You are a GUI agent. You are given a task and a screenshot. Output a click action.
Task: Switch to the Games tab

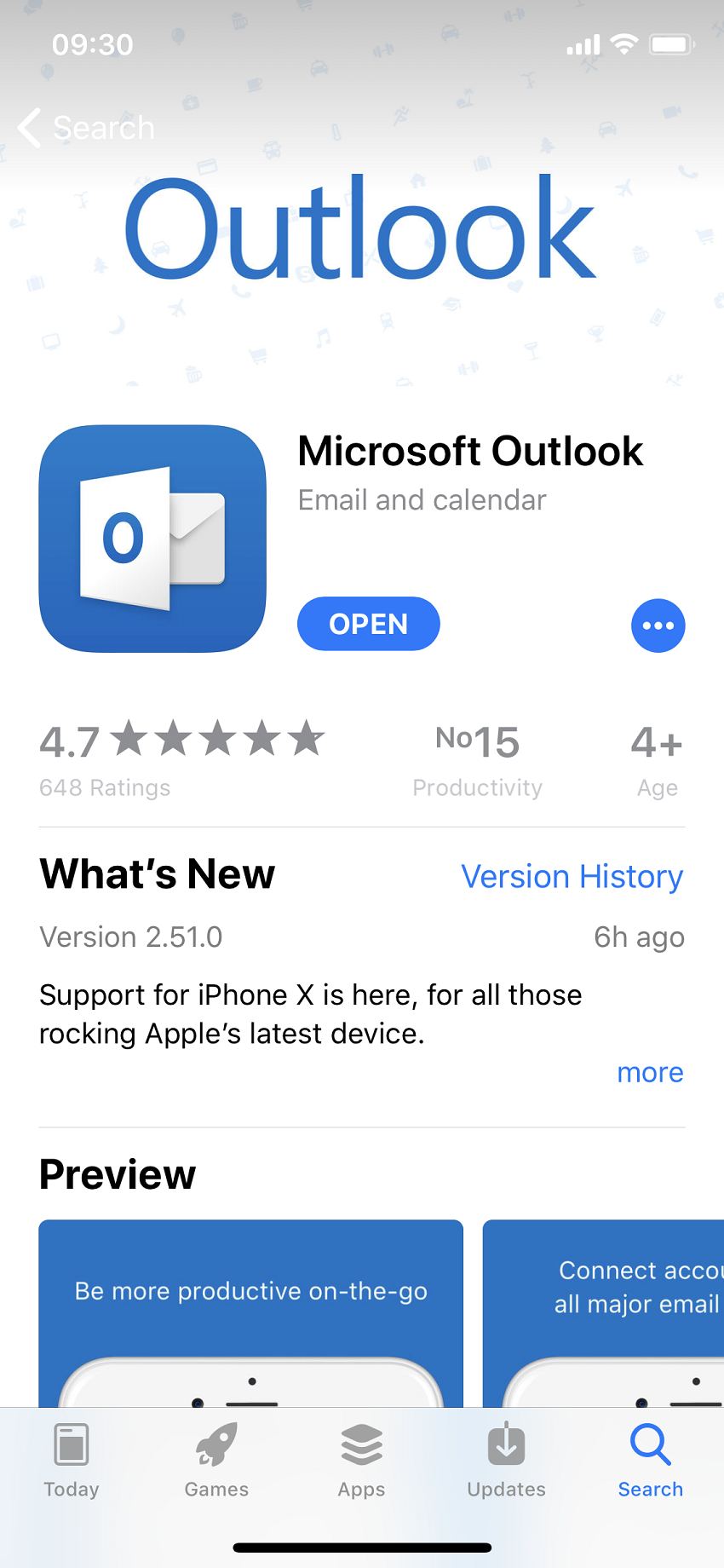point(216,1460)
